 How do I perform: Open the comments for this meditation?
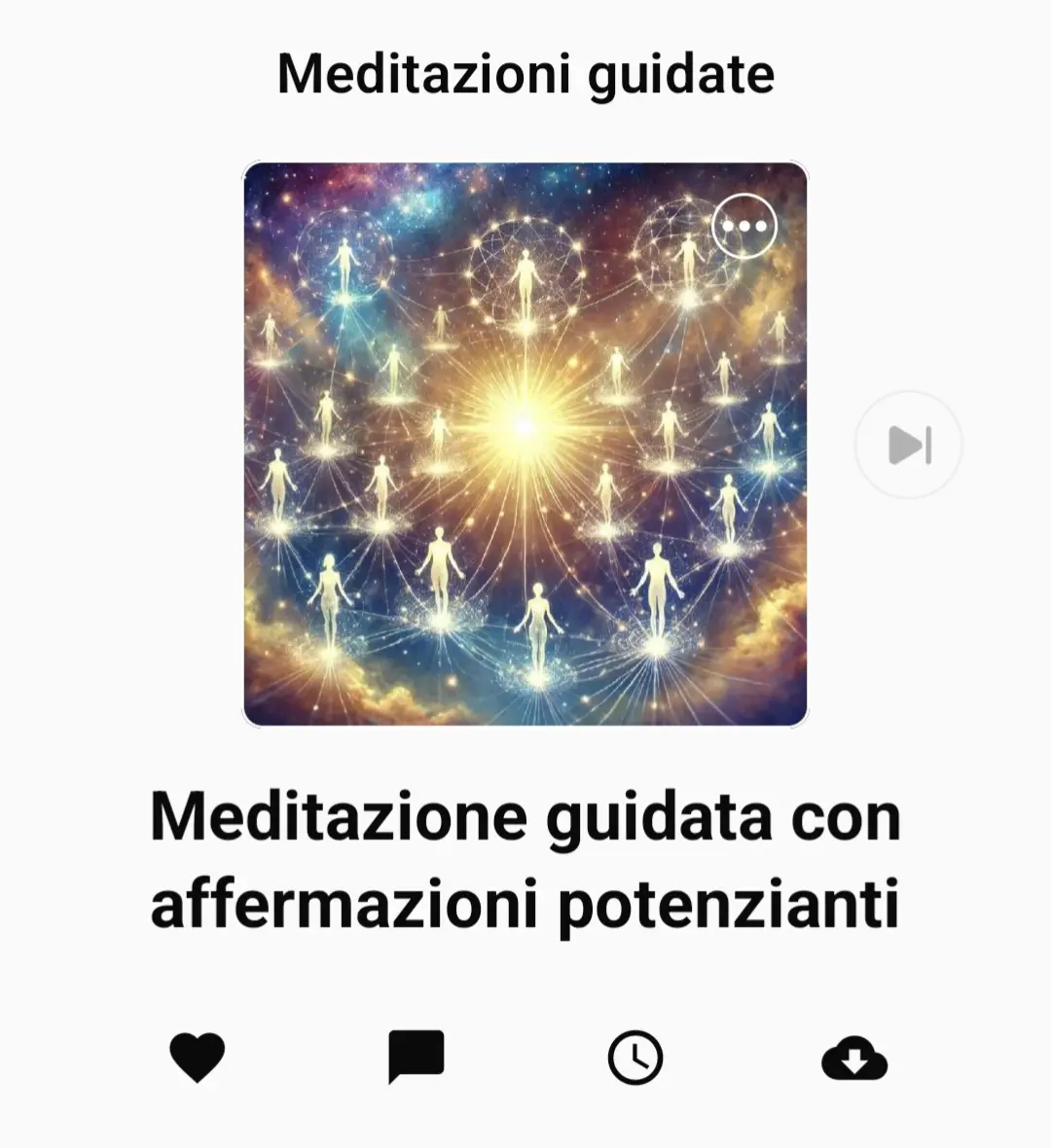coord(417,1057)
